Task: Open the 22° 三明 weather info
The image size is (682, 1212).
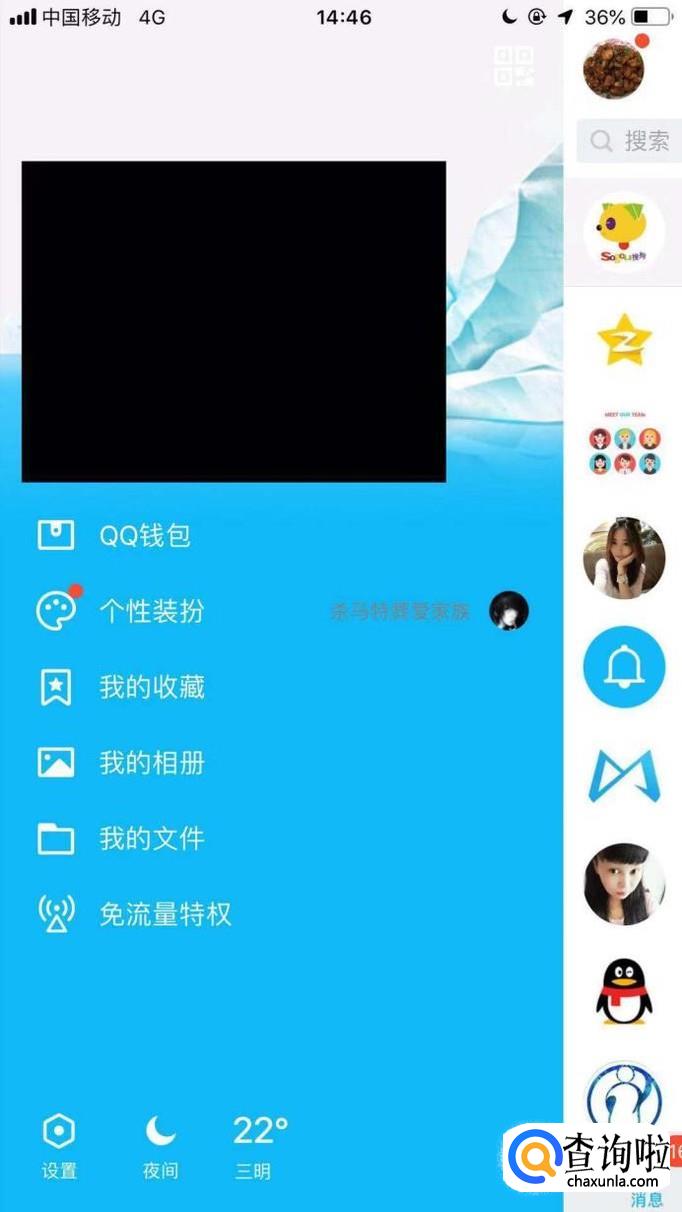Action: pyautogui.click(x=260, y=1146)
